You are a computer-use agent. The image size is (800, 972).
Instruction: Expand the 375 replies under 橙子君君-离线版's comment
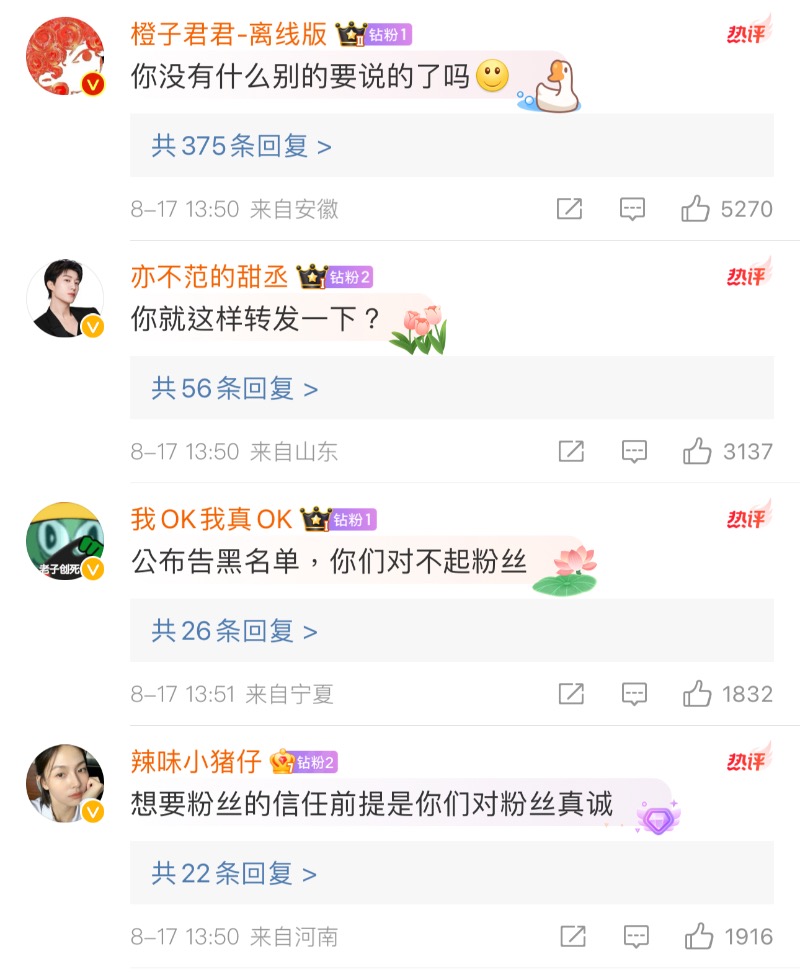[x=241, y=147]
